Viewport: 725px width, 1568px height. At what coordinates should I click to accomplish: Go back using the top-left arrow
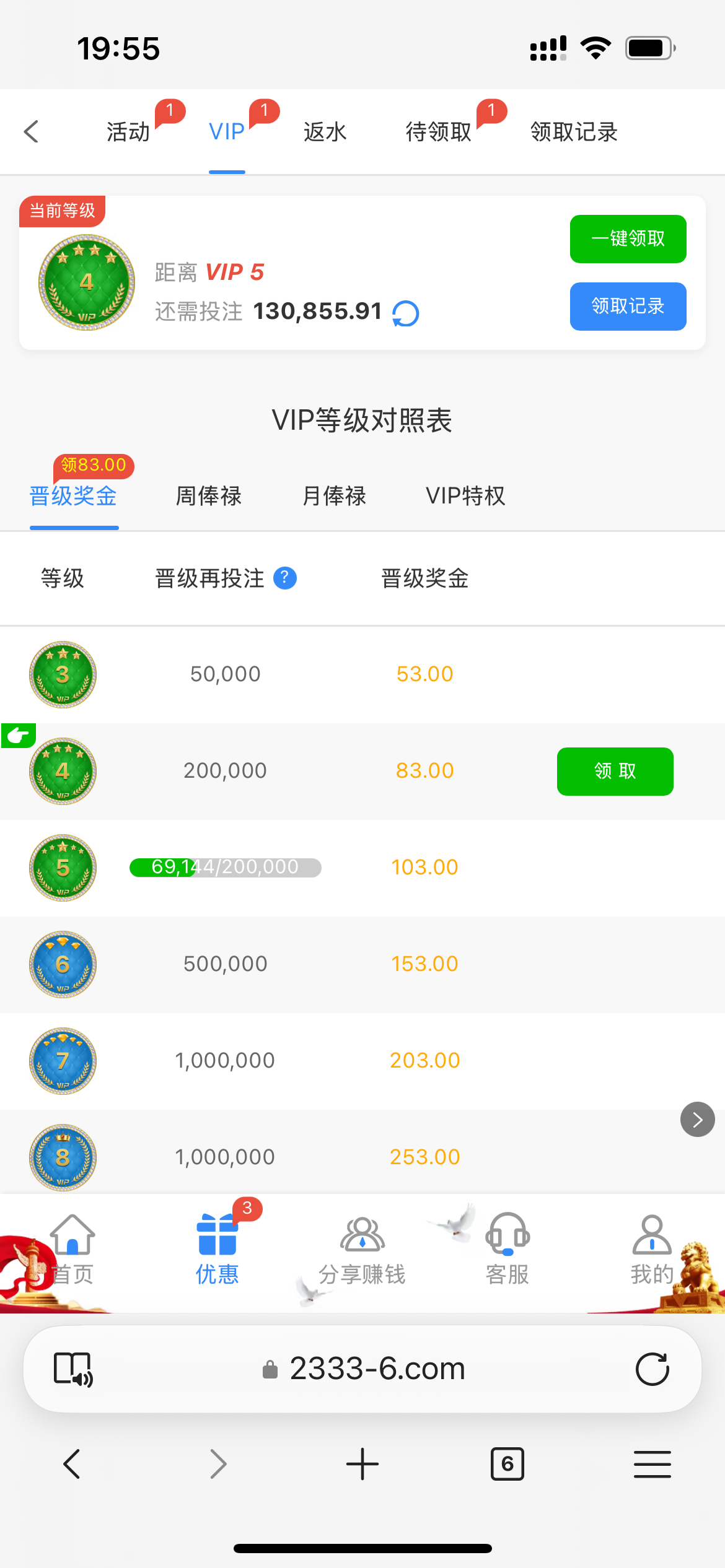point(32,131)
